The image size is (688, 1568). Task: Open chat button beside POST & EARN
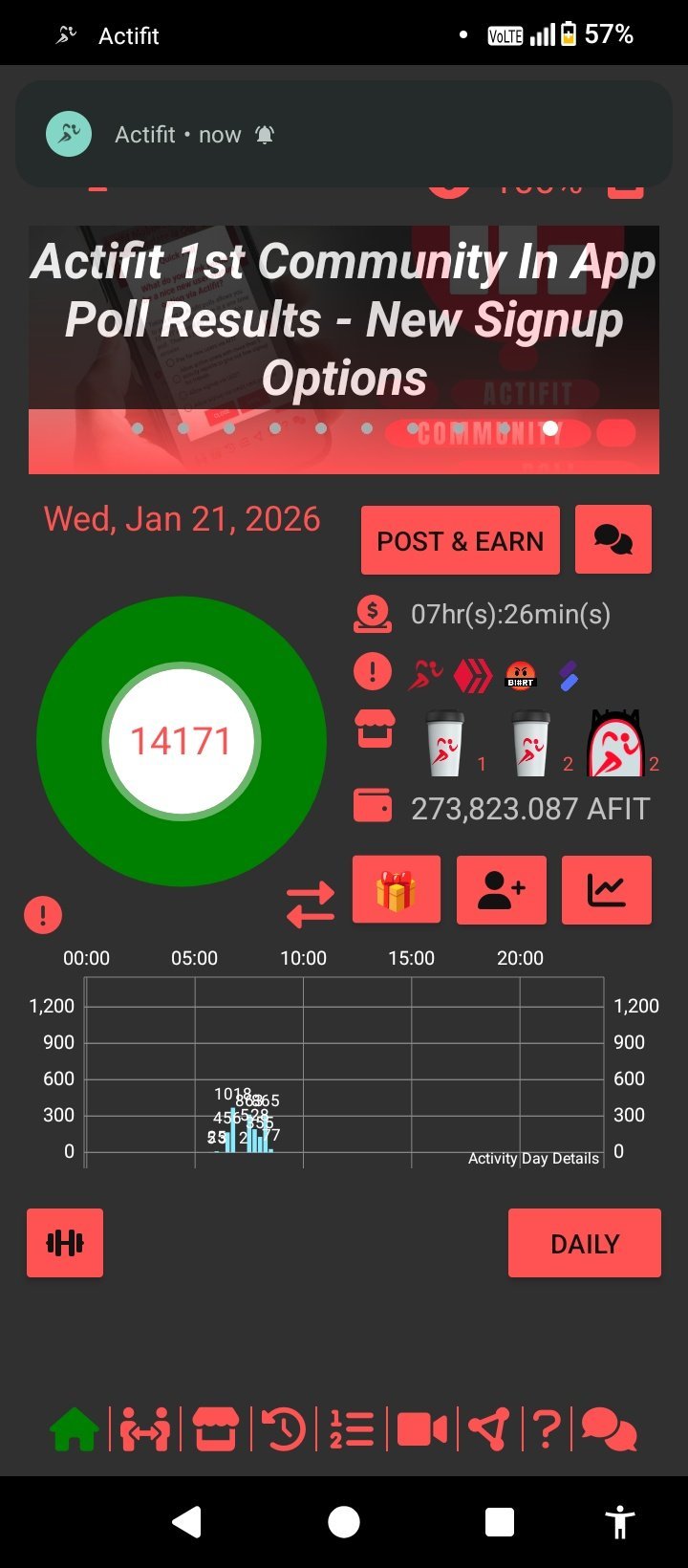[x=613, y=540]
